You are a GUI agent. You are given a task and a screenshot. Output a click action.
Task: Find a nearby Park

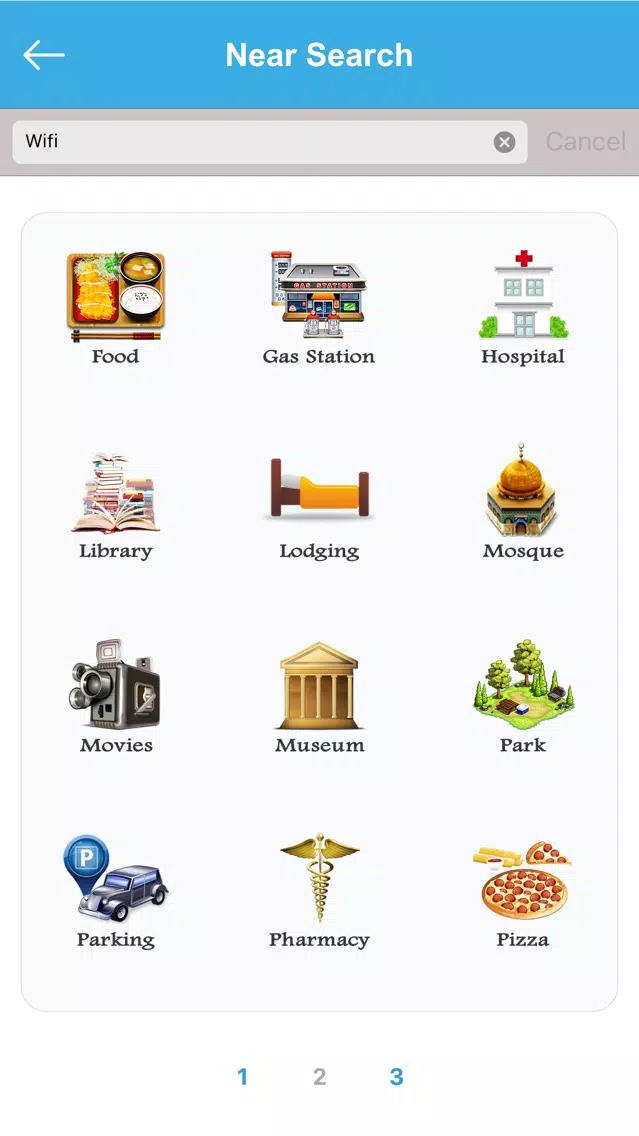523,697
